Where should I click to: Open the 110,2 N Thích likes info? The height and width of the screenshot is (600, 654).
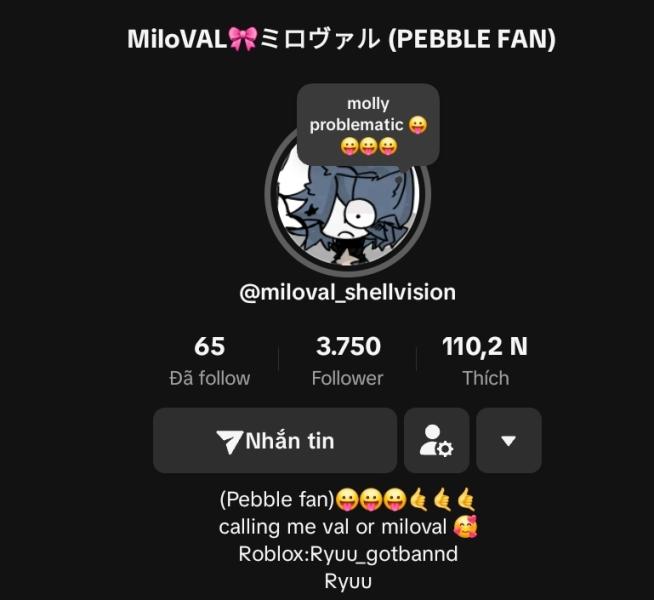[485, 361]
